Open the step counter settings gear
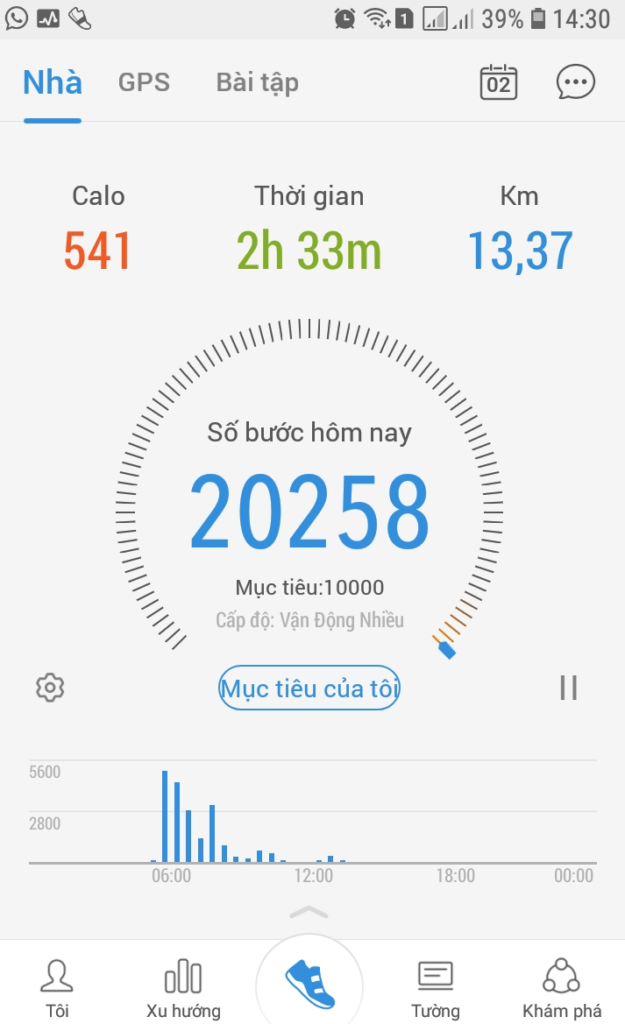625x1024 pixels. coord(50,687)
